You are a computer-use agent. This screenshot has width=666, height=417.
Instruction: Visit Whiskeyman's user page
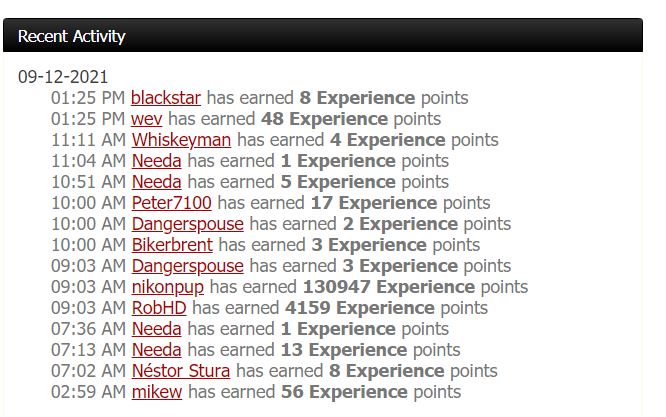pyautogui.click(x=181, y=140)
